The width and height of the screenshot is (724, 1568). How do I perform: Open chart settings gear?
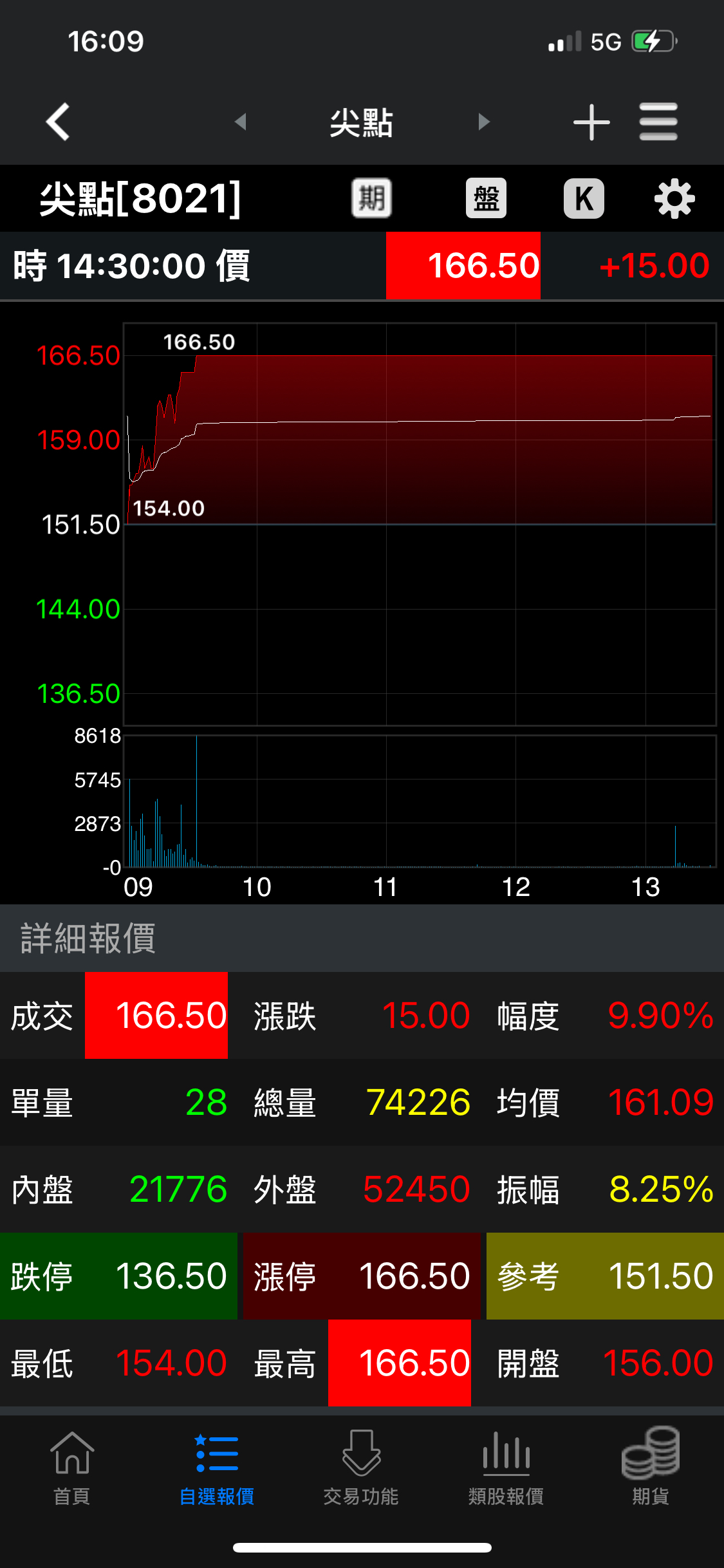point(674,199)
